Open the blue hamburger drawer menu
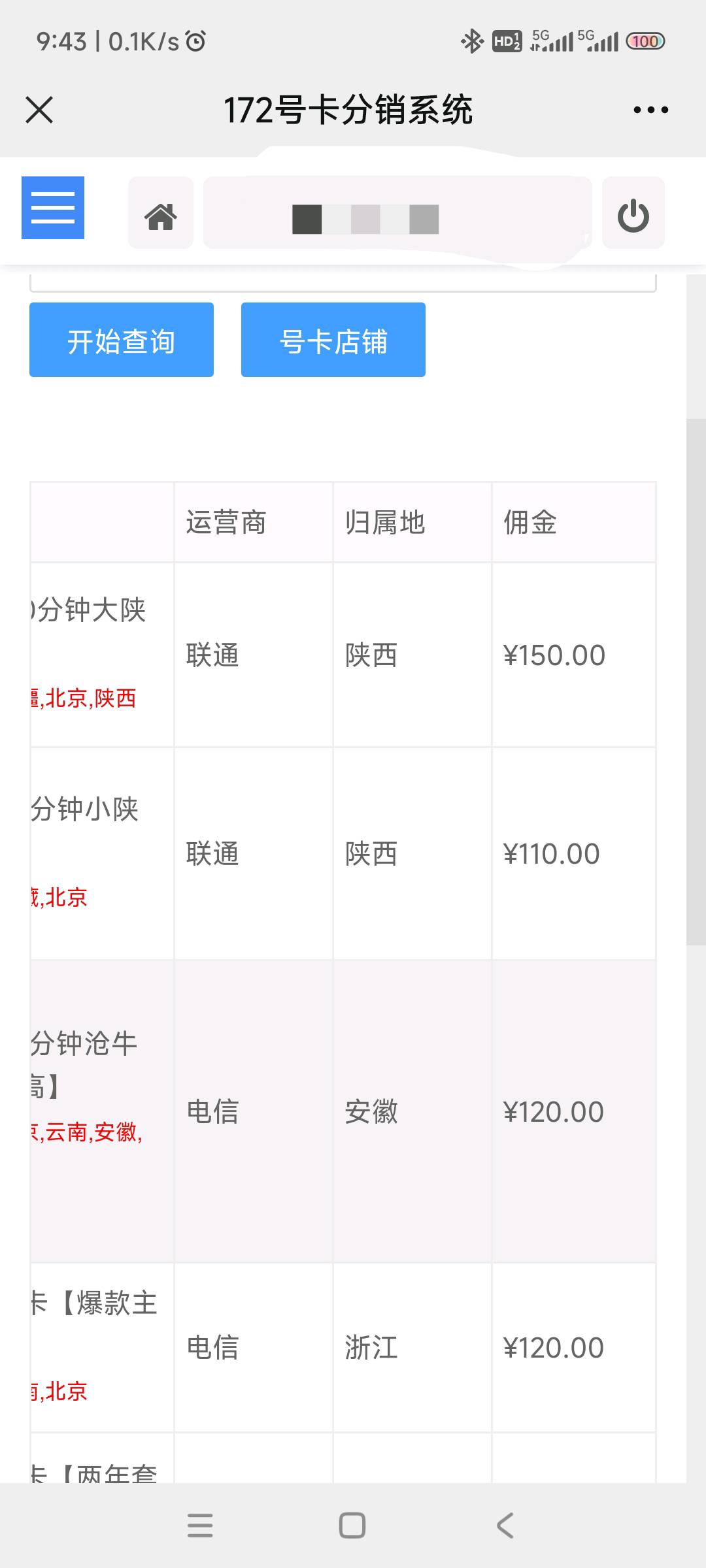 click(x=53, y=208)
